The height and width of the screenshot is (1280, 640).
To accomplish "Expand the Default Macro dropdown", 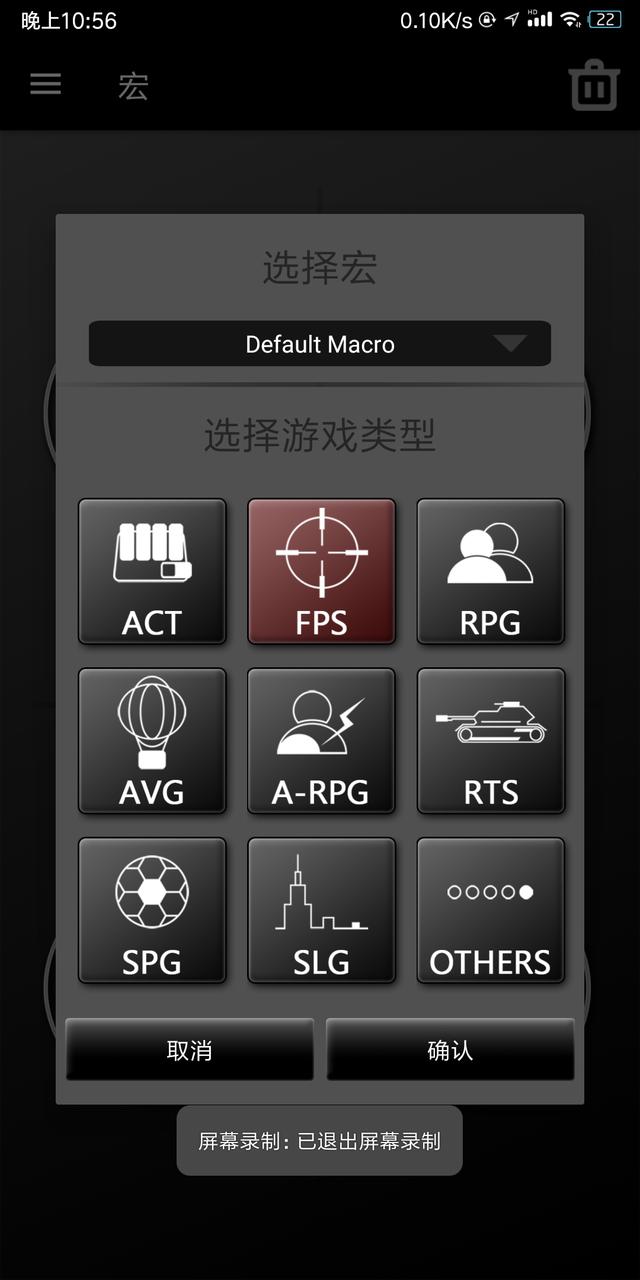I will (320, 344).
